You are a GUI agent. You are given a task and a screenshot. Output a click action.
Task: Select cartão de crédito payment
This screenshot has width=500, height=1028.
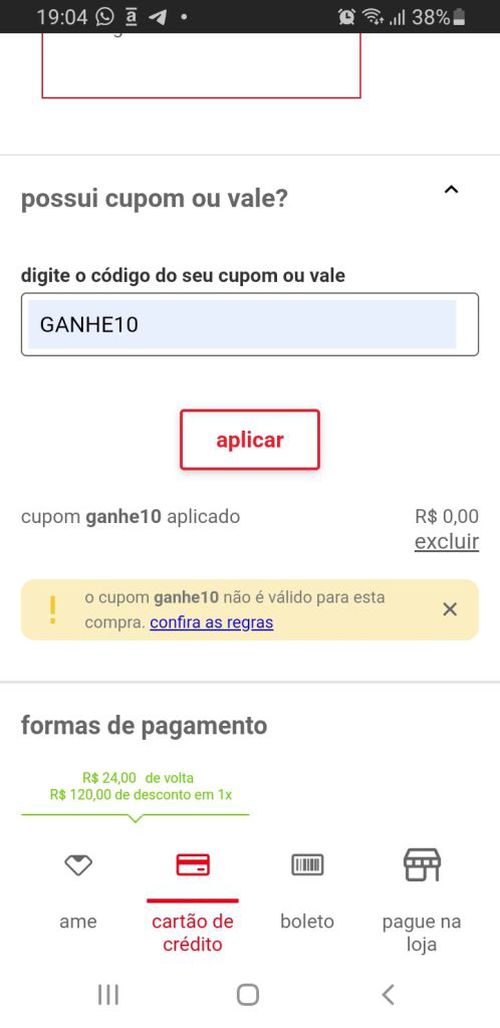click(x=193, y=900)
